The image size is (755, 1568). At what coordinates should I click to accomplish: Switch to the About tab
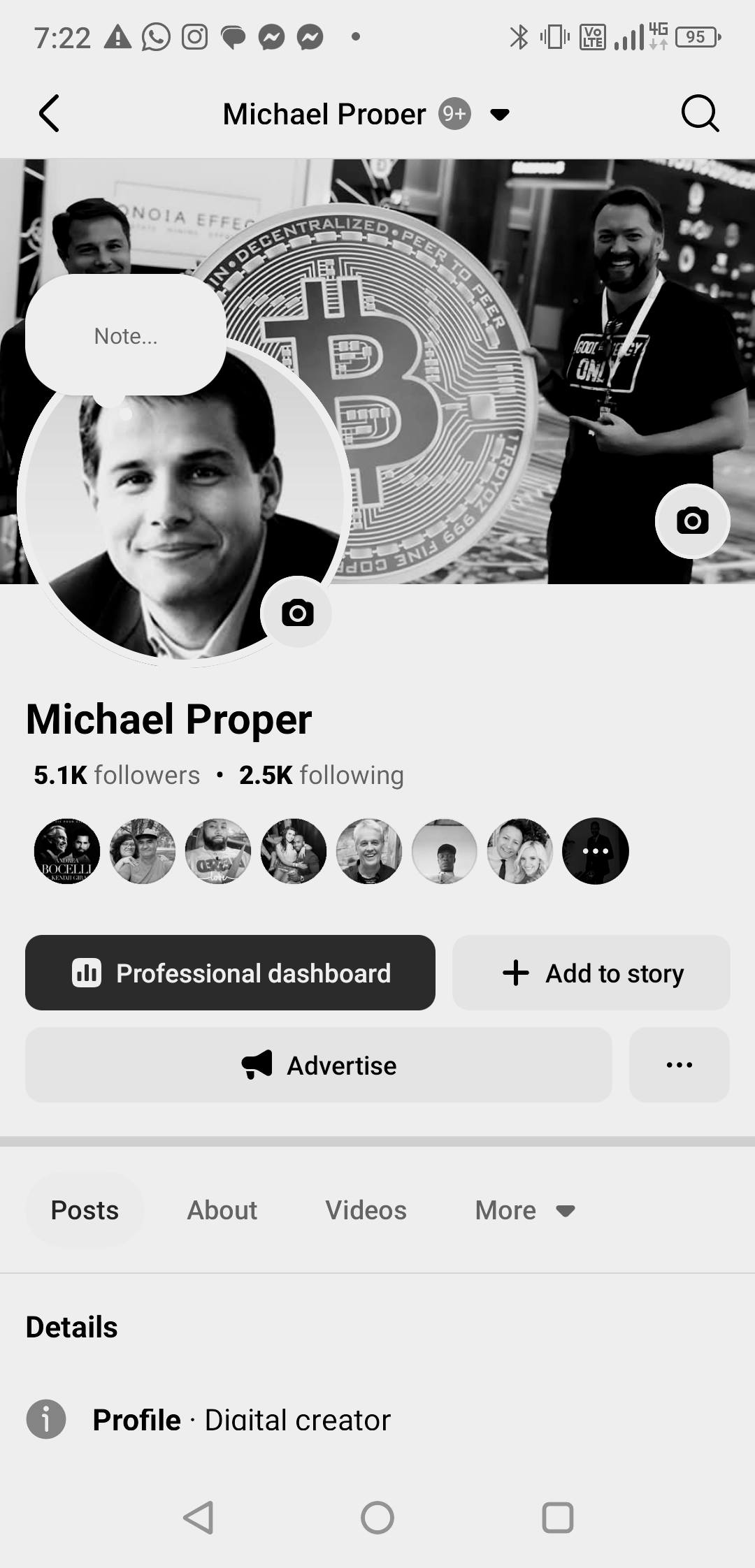point(222,1210)
